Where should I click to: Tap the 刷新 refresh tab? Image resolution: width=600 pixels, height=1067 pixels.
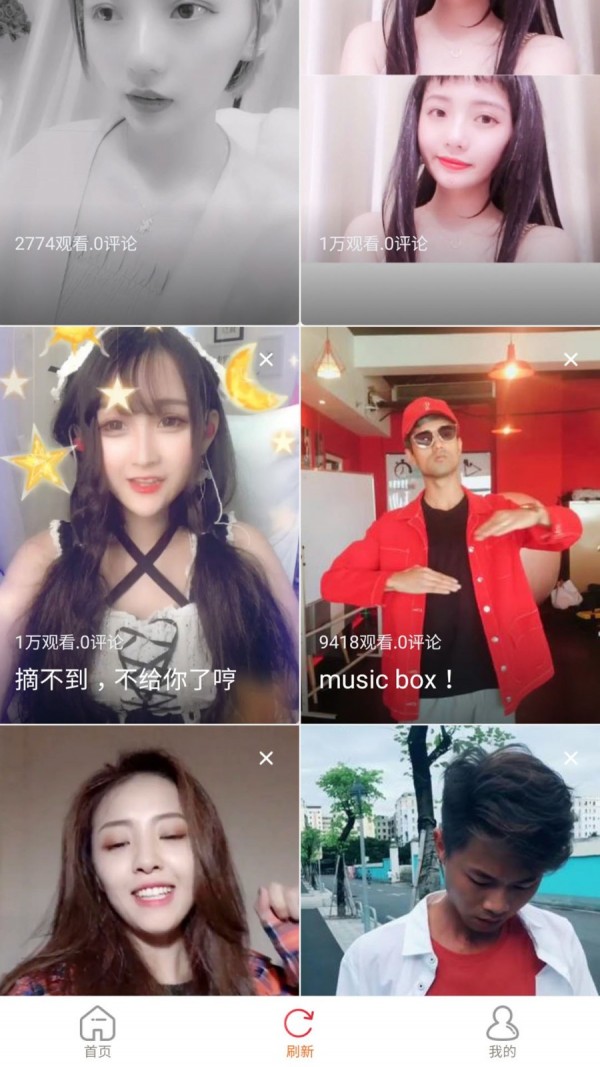pos(299,1032)
